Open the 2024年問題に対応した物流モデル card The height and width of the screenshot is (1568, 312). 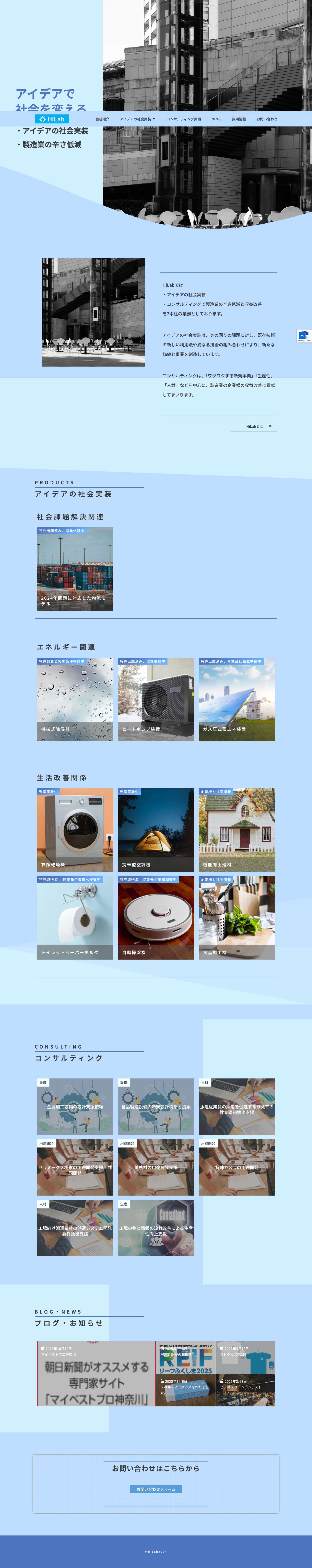pos(75,569)
